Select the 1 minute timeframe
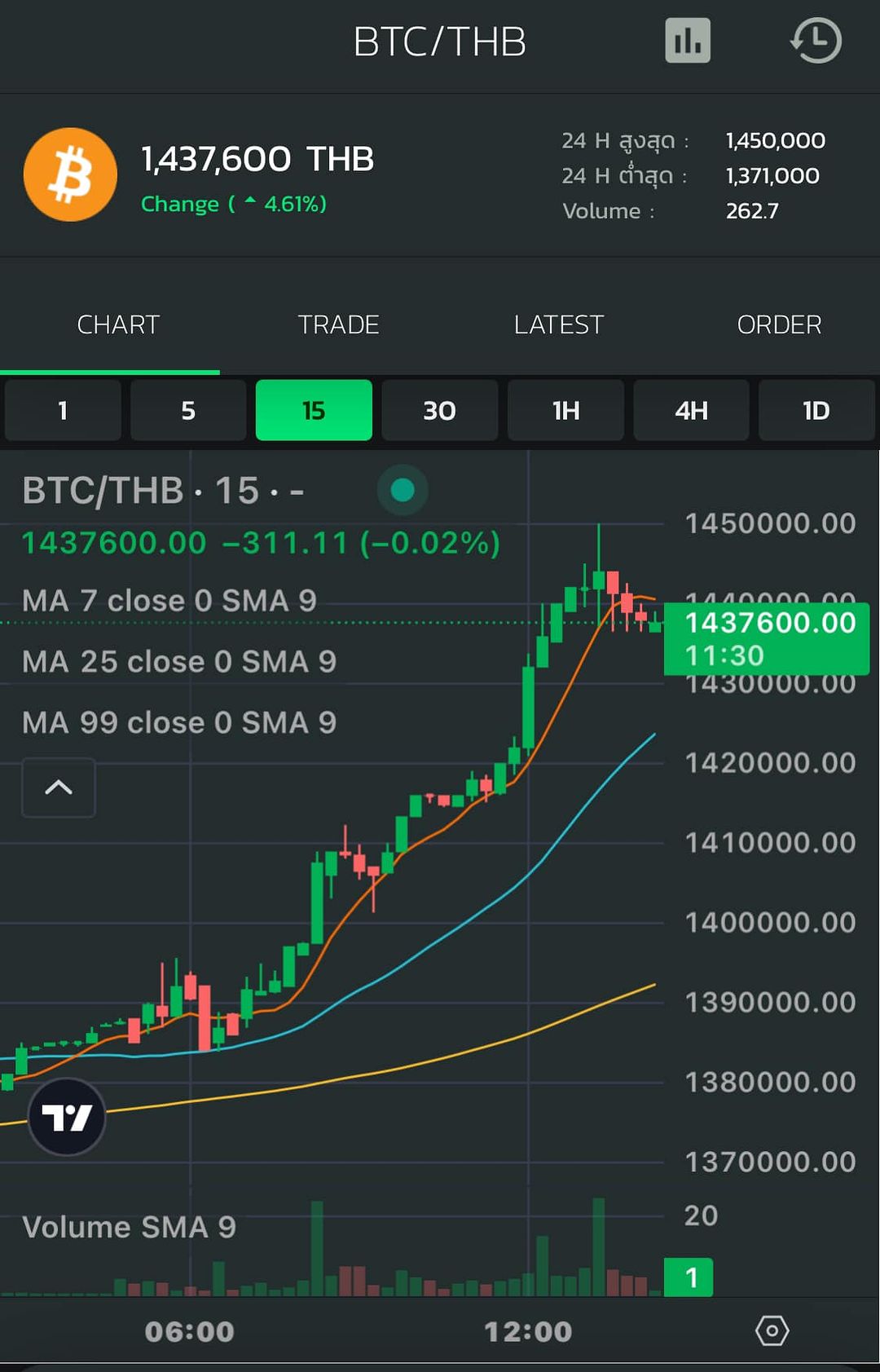Viewport: 880px width, 1372px height. pyautogui.click(x=63, y=410)
